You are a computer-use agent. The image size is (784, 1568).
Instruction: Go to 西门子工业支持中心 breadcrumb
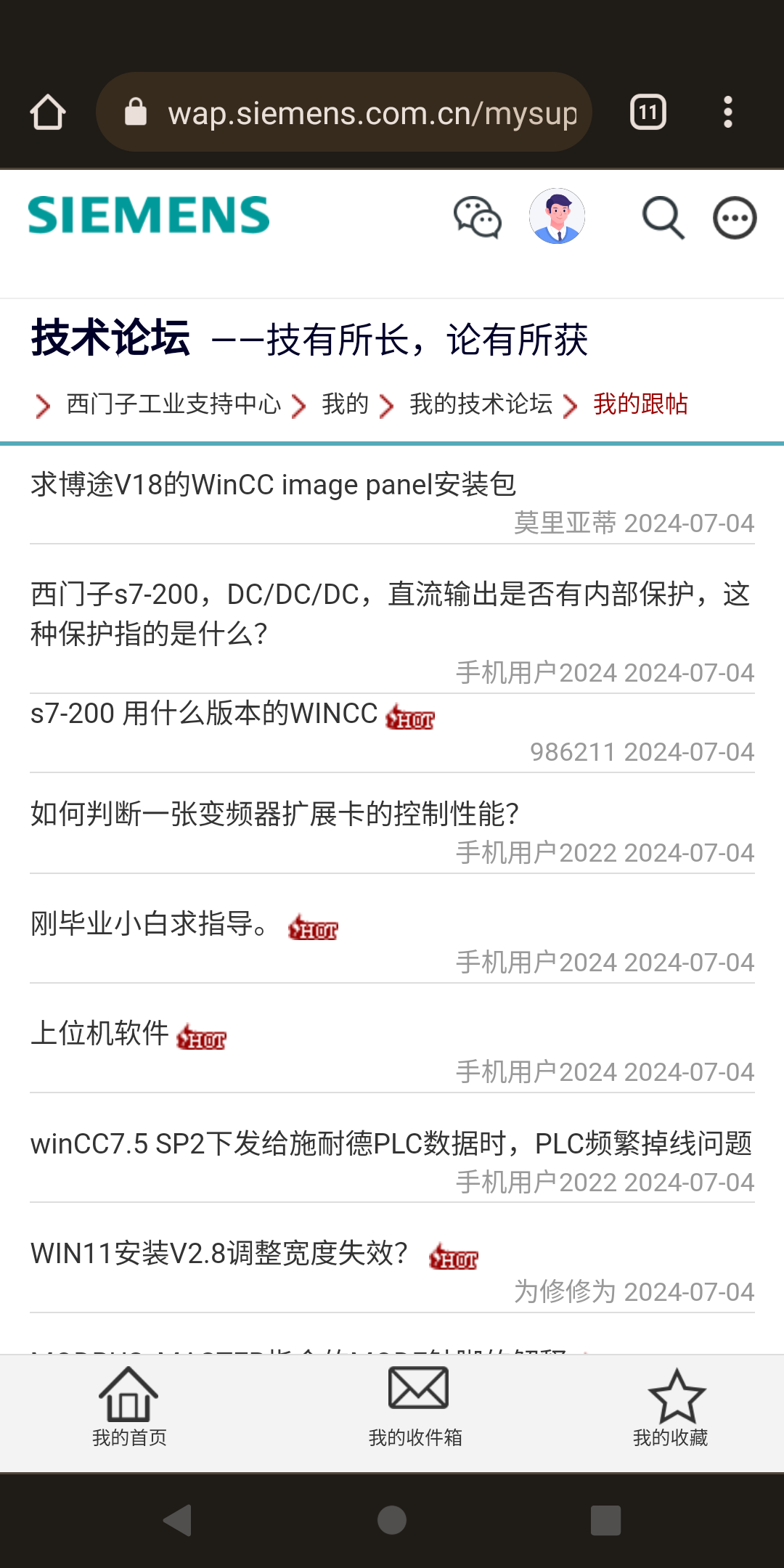tap(173, 404)
